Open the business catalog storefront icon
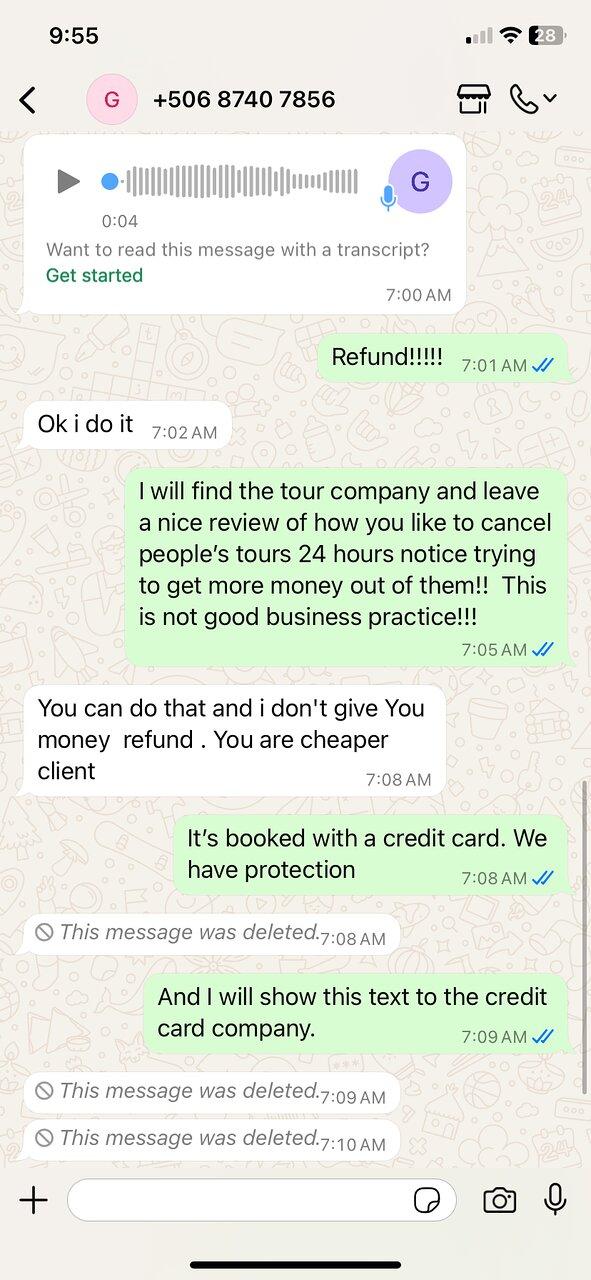 [x=474, y=99]
